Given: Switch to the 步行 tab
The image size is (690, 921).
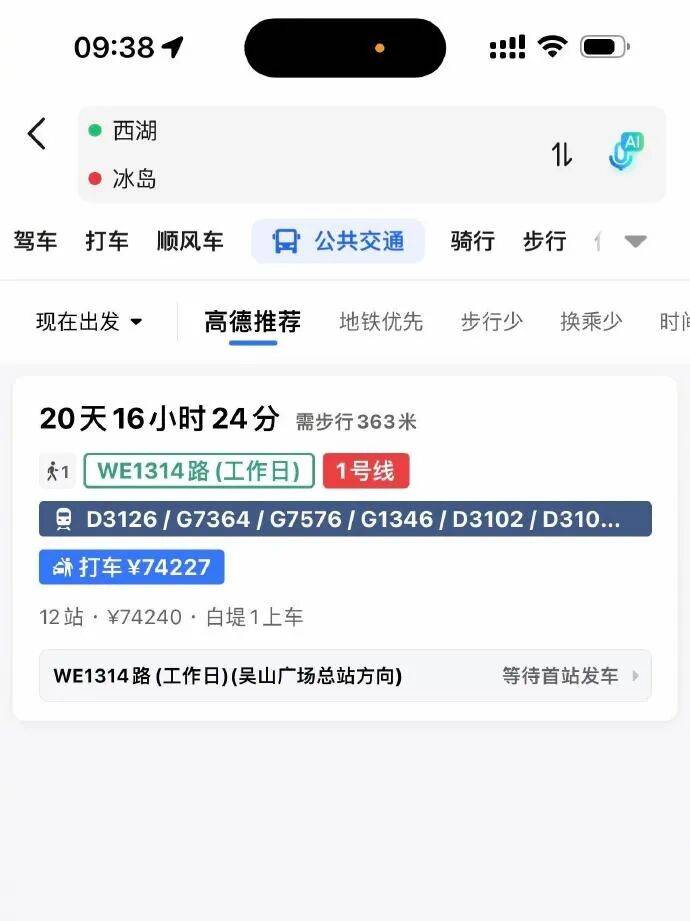Looking at the screenshot, I should coord(544,241).
